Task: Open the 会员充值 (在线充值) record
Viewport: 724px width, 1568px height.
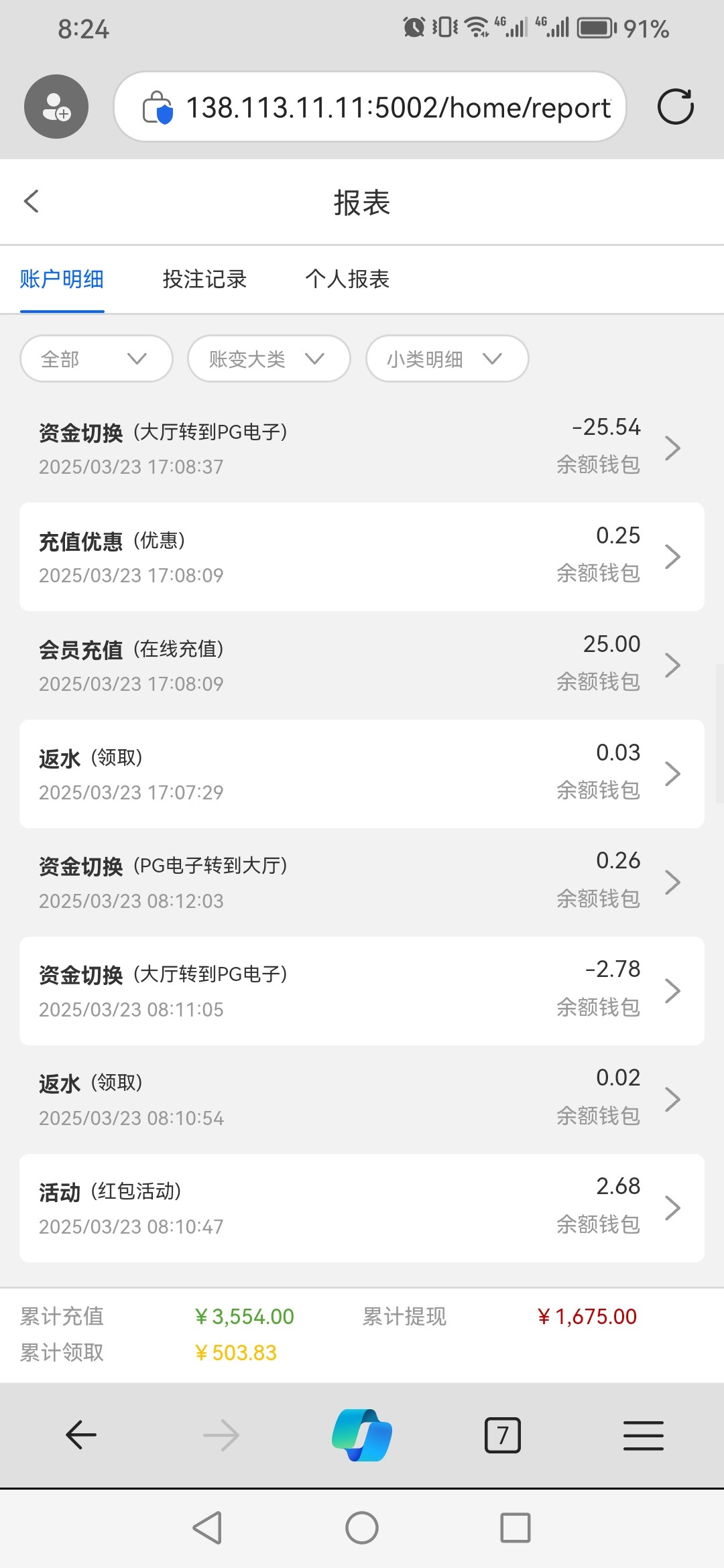Action: 362,665
